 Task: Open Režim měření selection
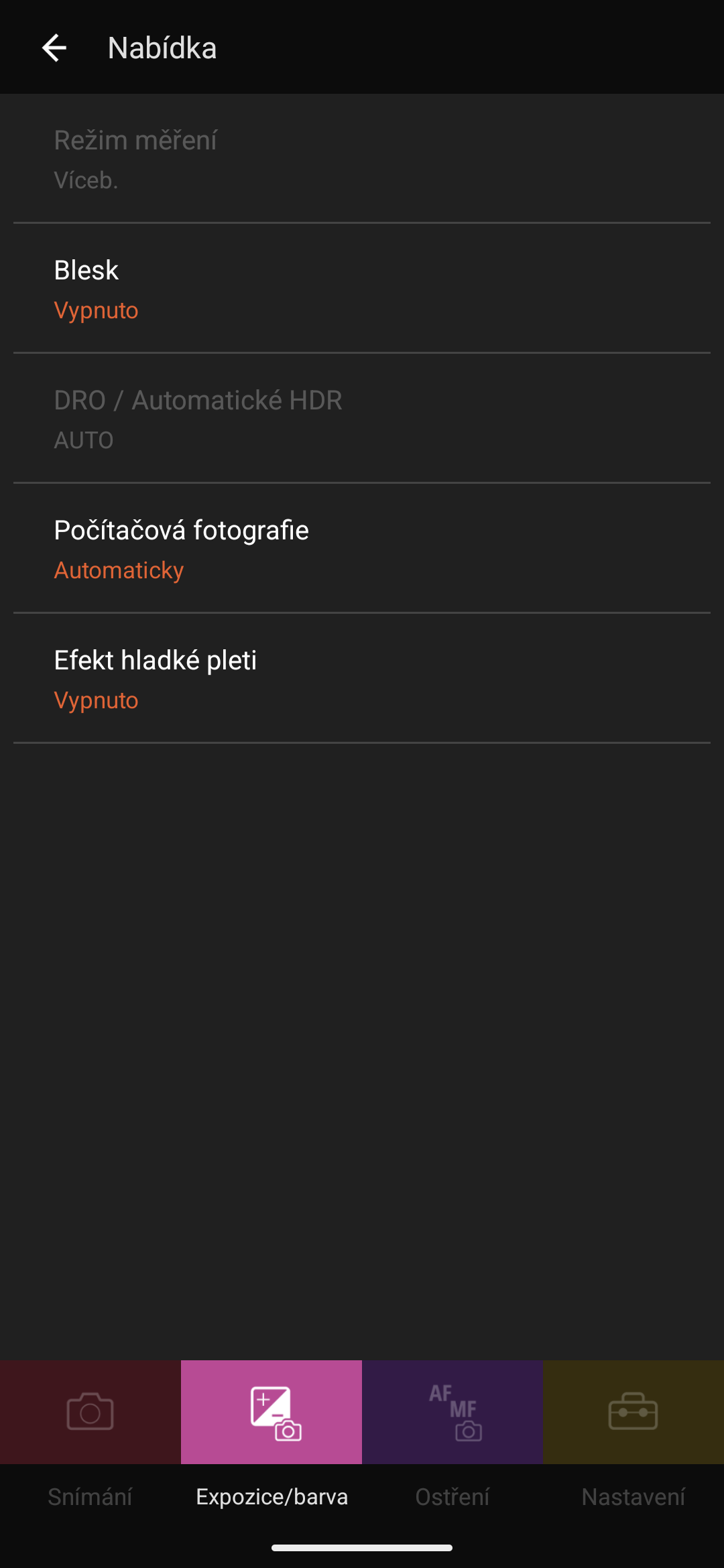point(362,157)
